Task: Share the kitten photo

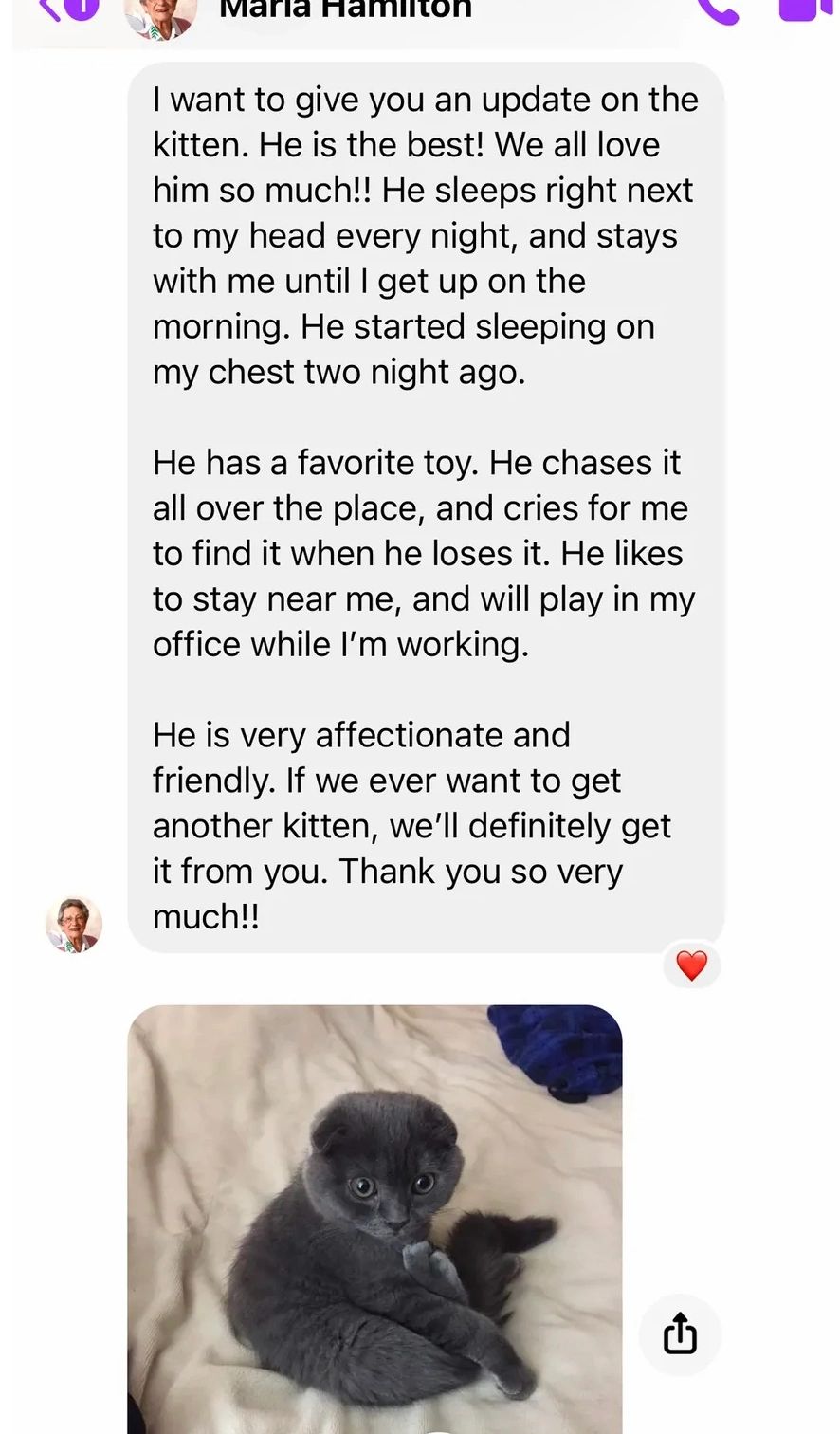Action: (x=680, y=1333)
